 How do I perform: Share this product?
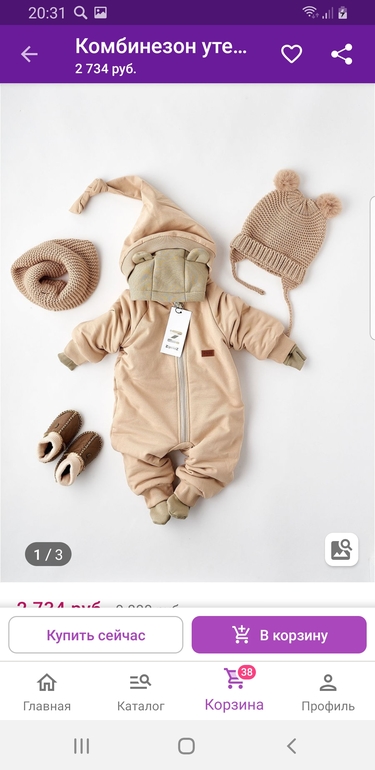[342, 54]
